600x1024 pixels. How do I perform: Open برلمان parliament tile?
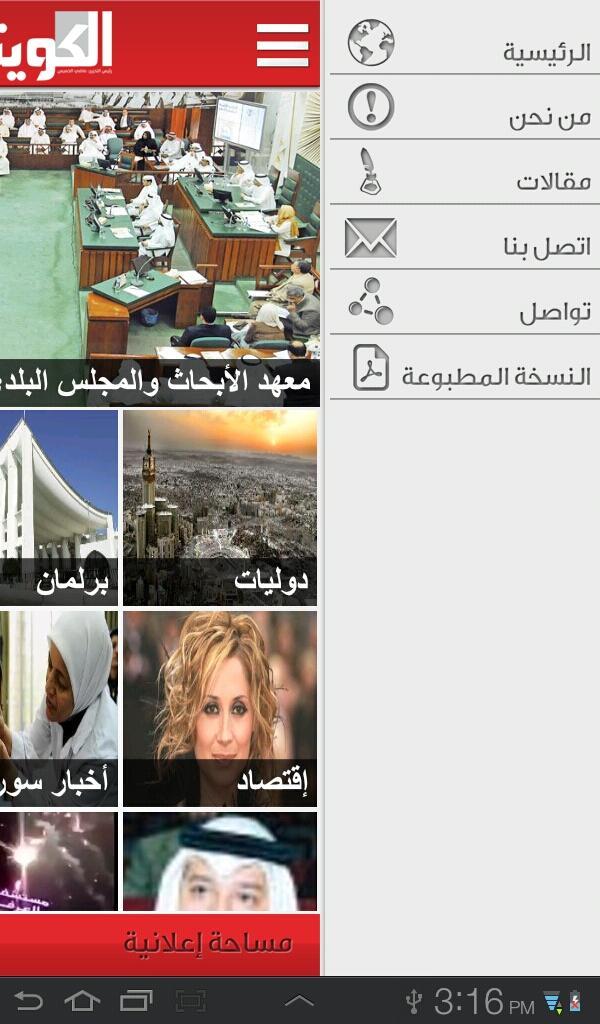tap(58, 507)
